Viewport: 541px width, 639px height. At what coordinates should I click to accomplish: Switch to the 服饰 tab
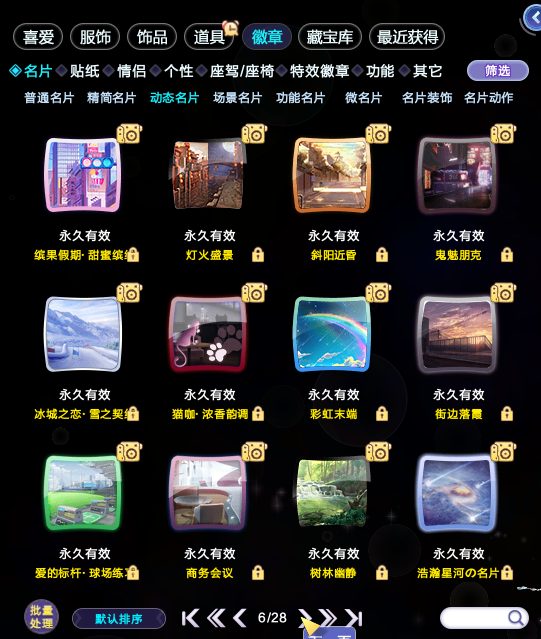95,37
